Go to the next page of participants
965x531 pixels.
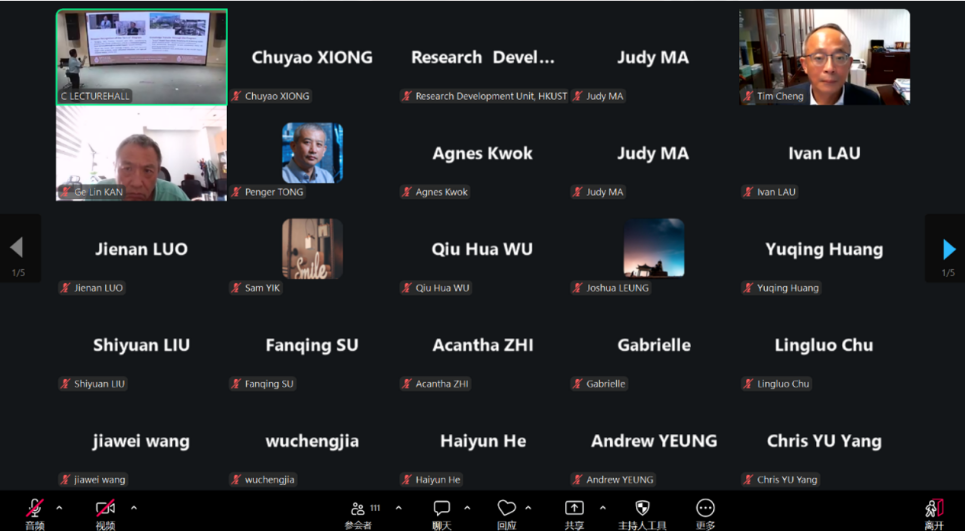point(948,249)
